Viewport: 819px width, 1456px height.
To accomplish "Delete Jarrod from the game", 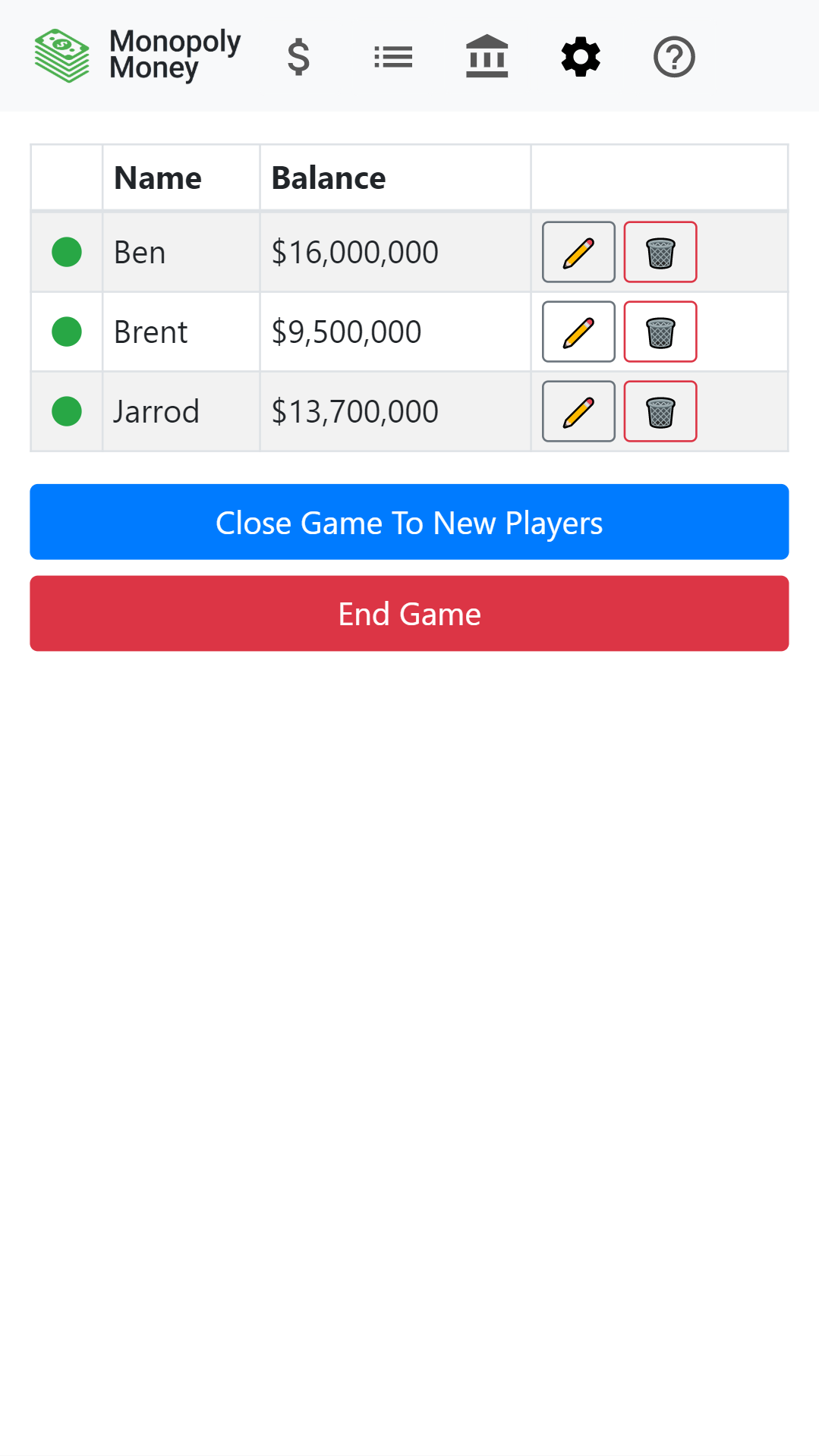I will (660, 411).
